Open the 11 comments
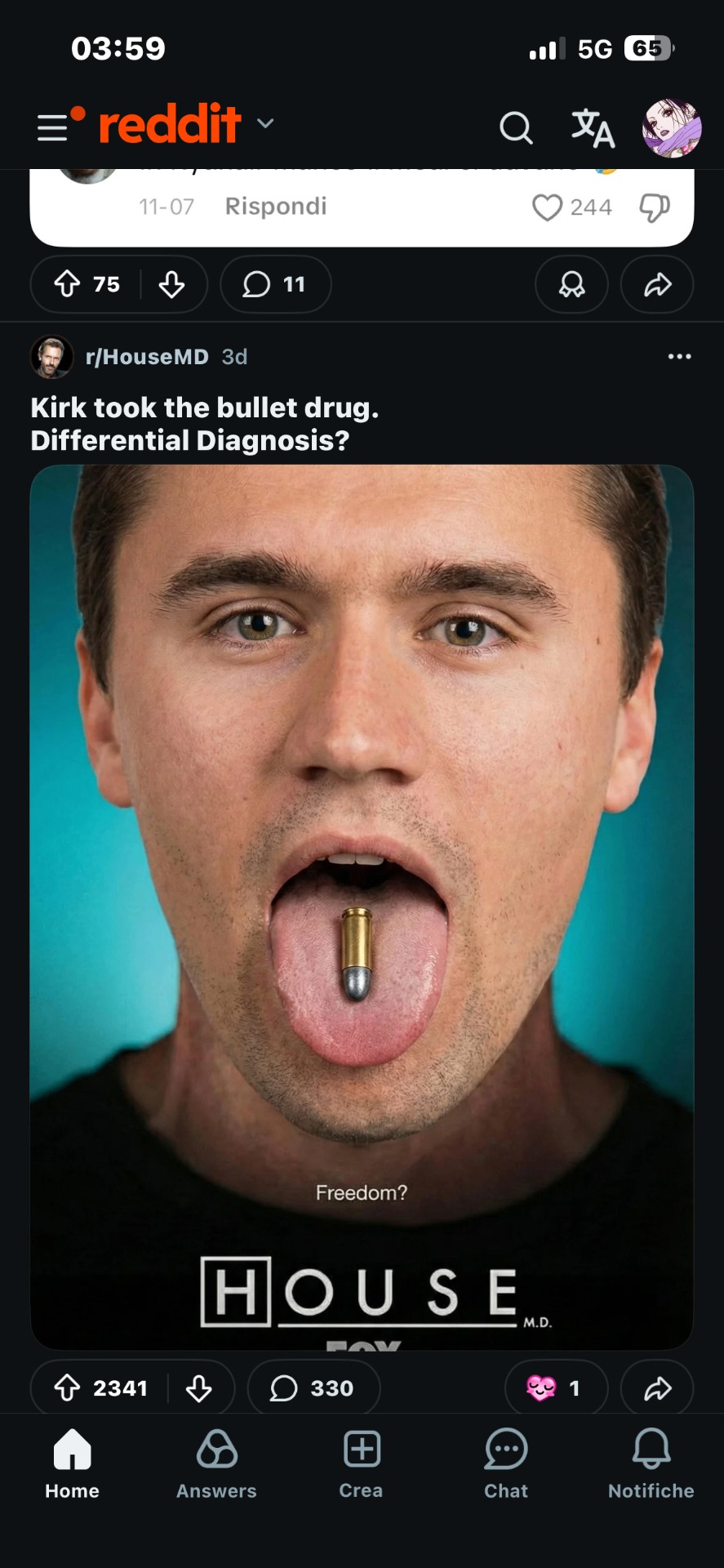 (275, 284)
